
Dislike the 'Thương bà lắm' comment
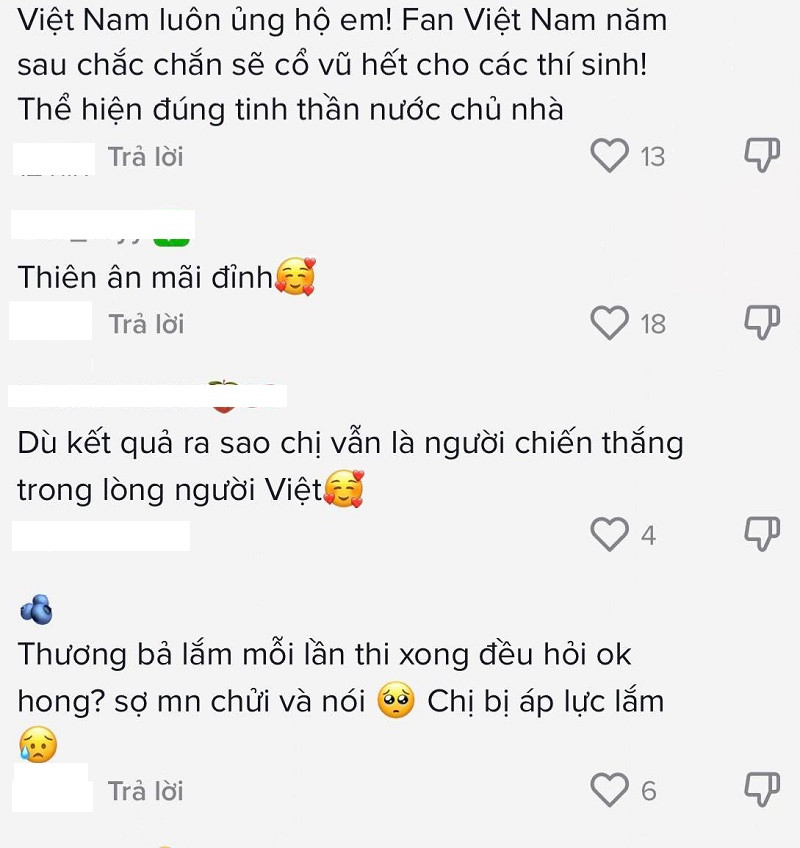[x=762, y=789]
